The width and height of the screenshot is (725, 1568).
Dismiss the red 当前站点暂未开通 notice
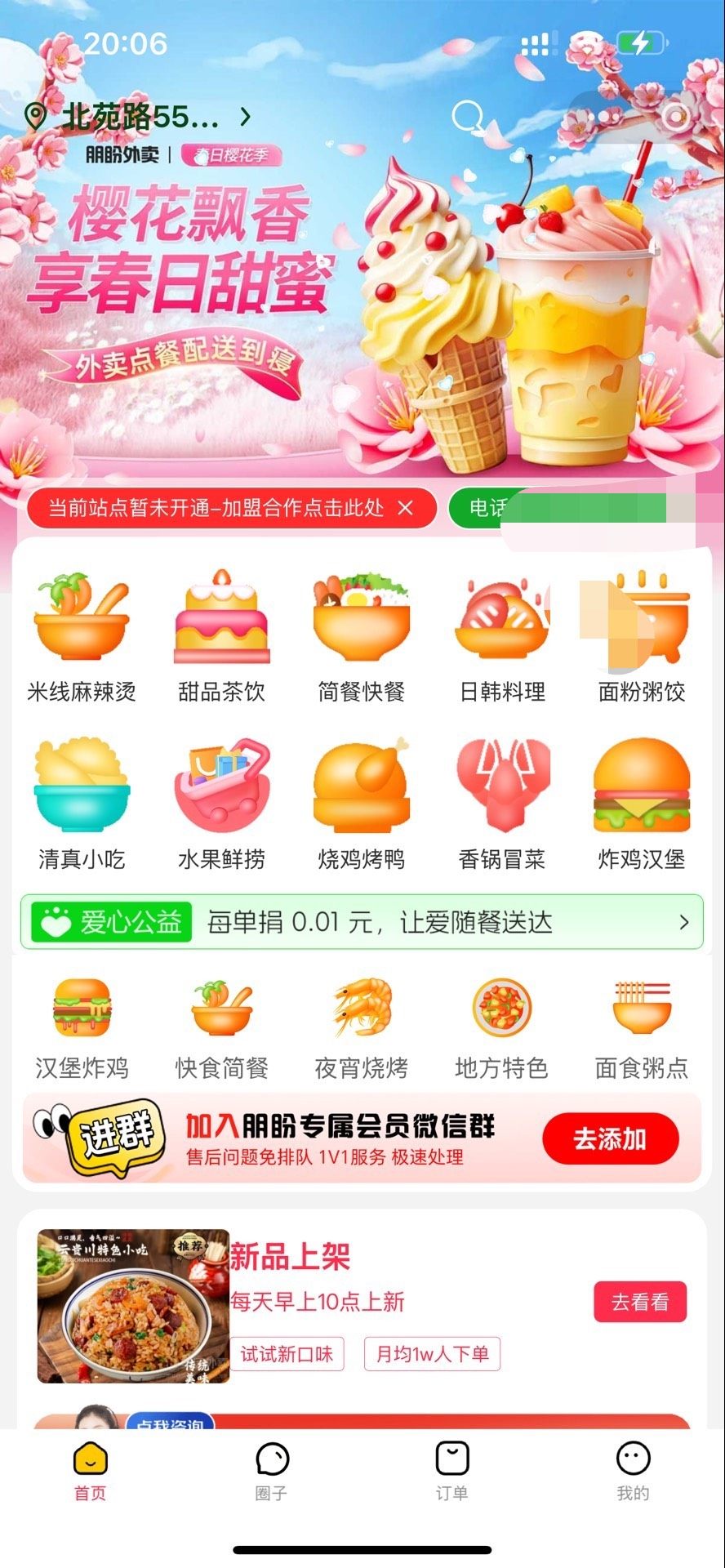[x=405, y=508]
